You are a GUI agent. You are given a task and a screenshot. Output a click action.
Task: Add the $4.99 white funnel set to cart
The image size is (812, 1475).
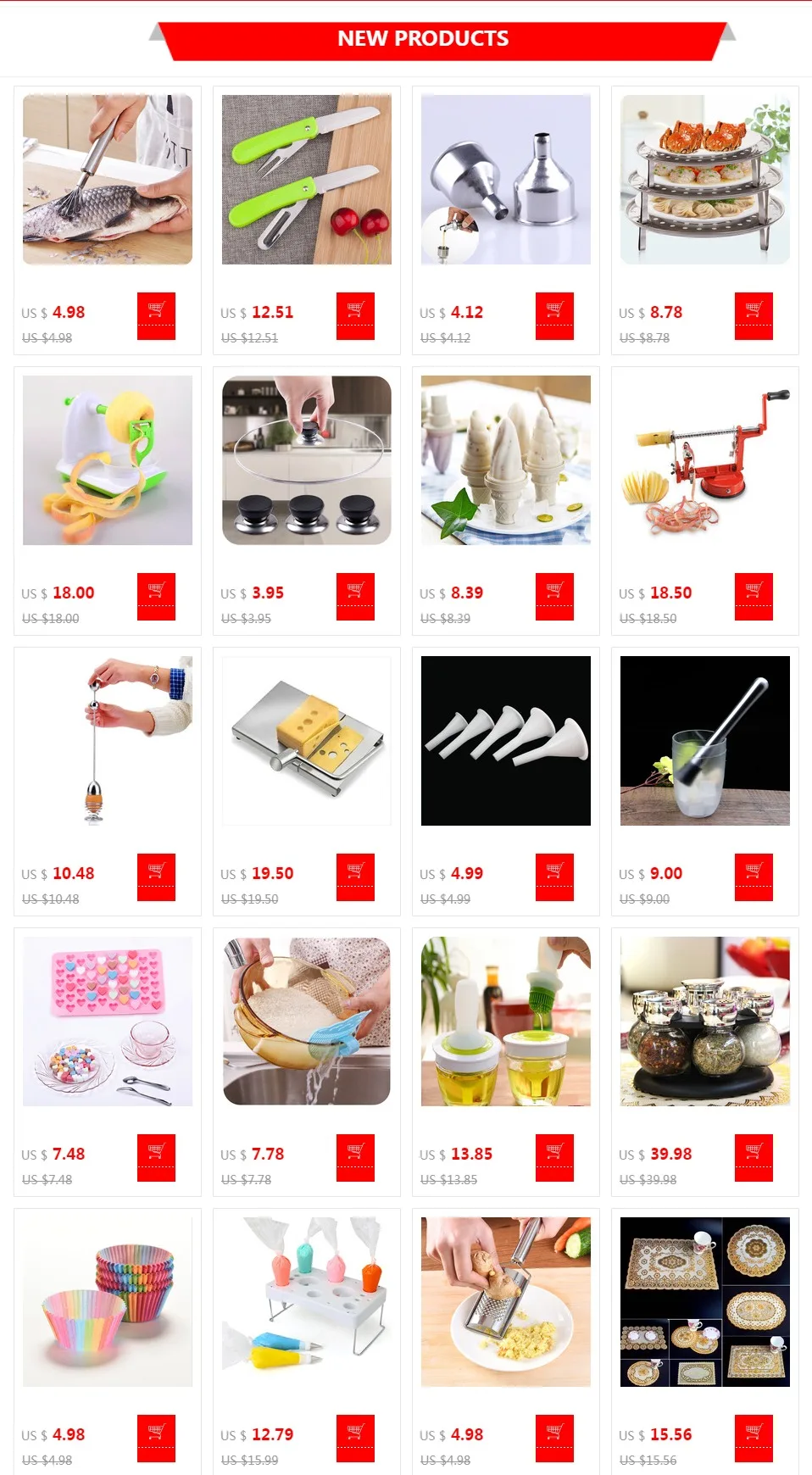pyautogui.click(x=554, y=877)
